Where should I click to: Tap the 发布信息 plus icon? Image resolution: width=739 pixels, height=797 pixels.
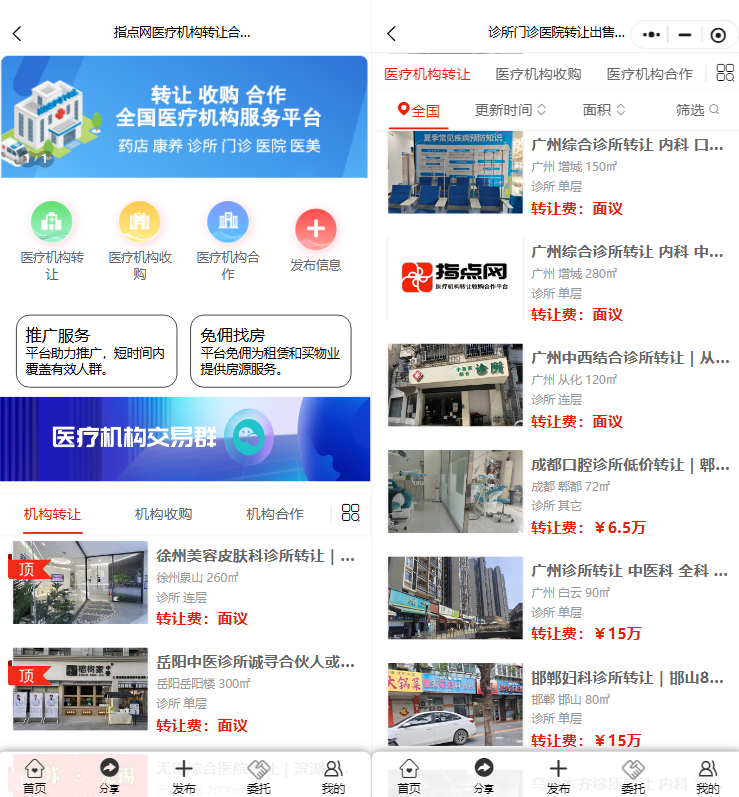[315, 230]
